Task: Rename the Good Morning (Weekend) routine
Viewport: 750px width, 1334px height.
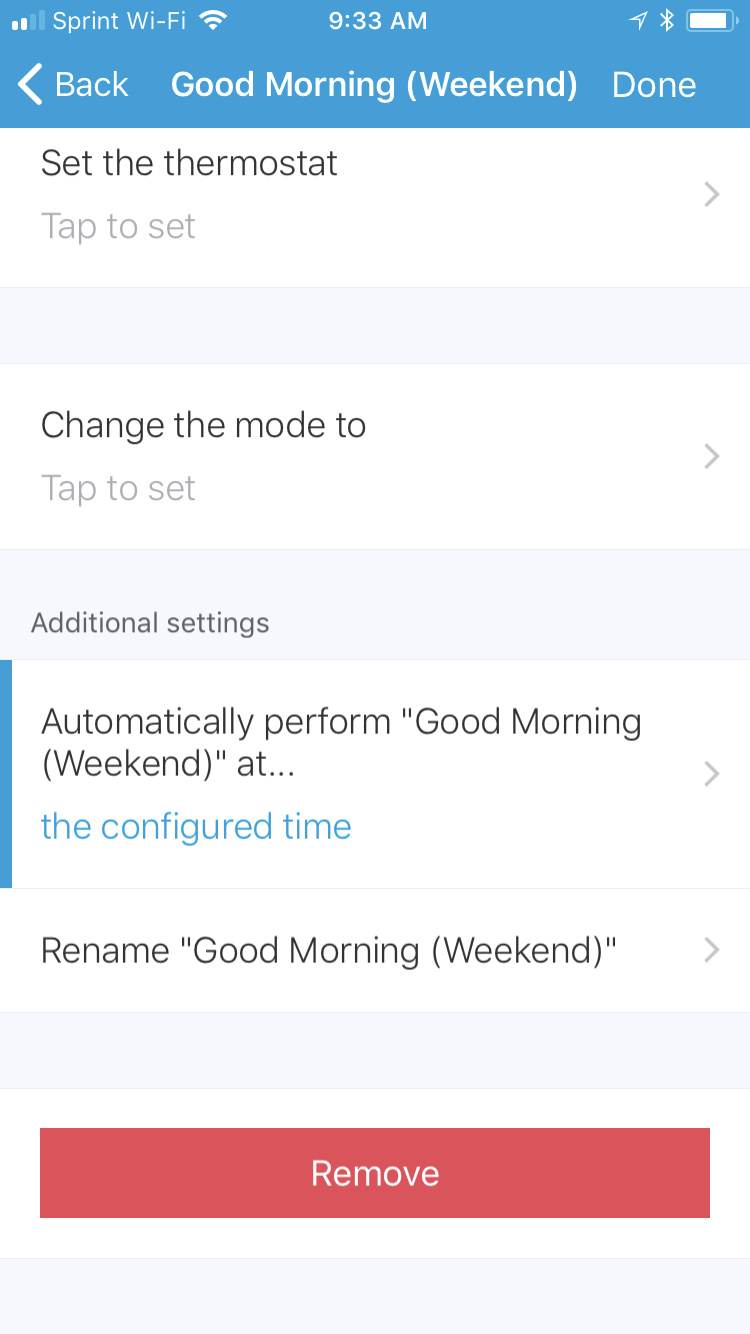Action: click(375, 950)
